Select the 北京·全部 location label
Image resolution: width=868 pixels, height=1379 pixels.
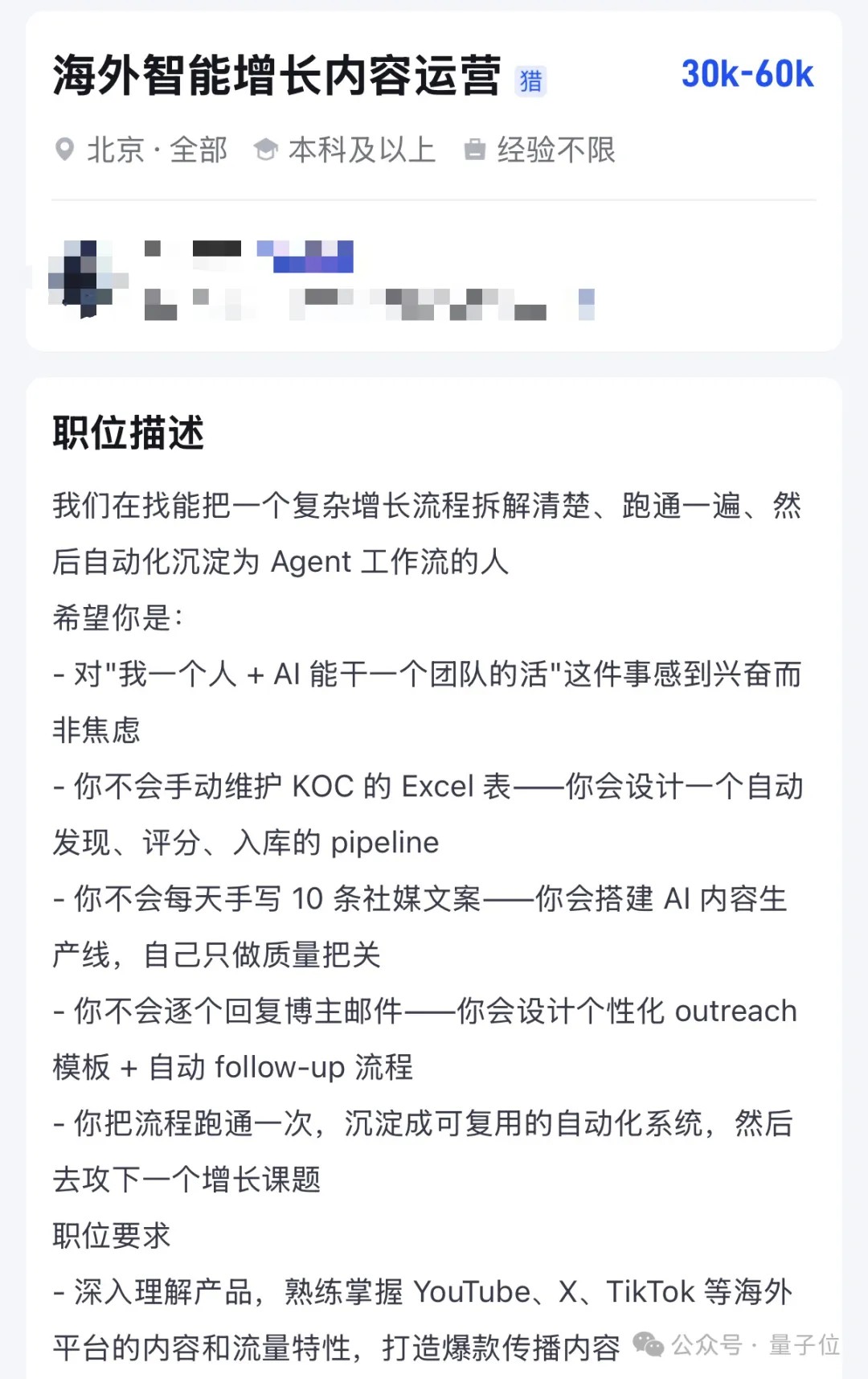[x=158, y=150]
